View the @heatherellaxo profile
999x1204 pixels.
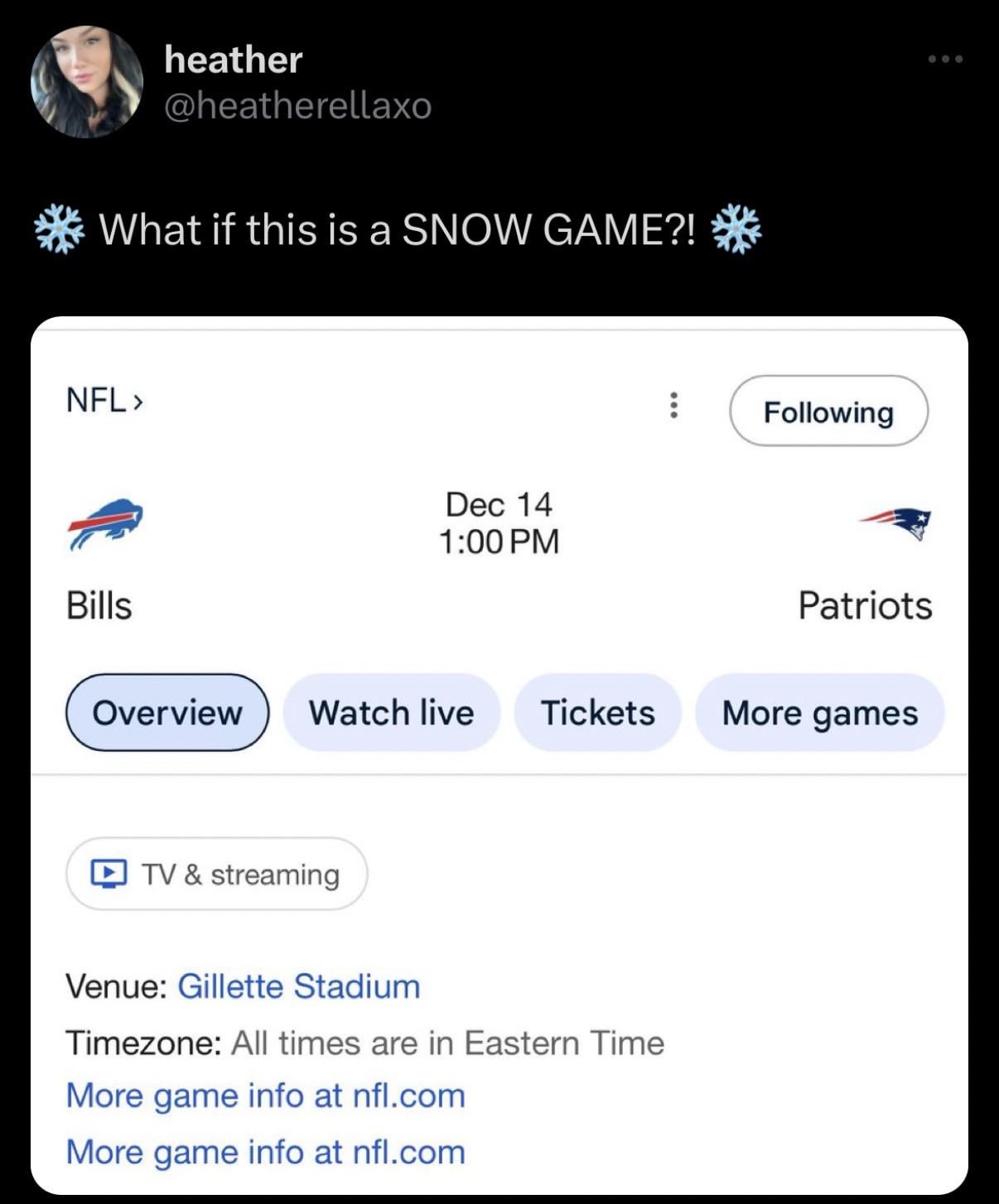(297, 106)
